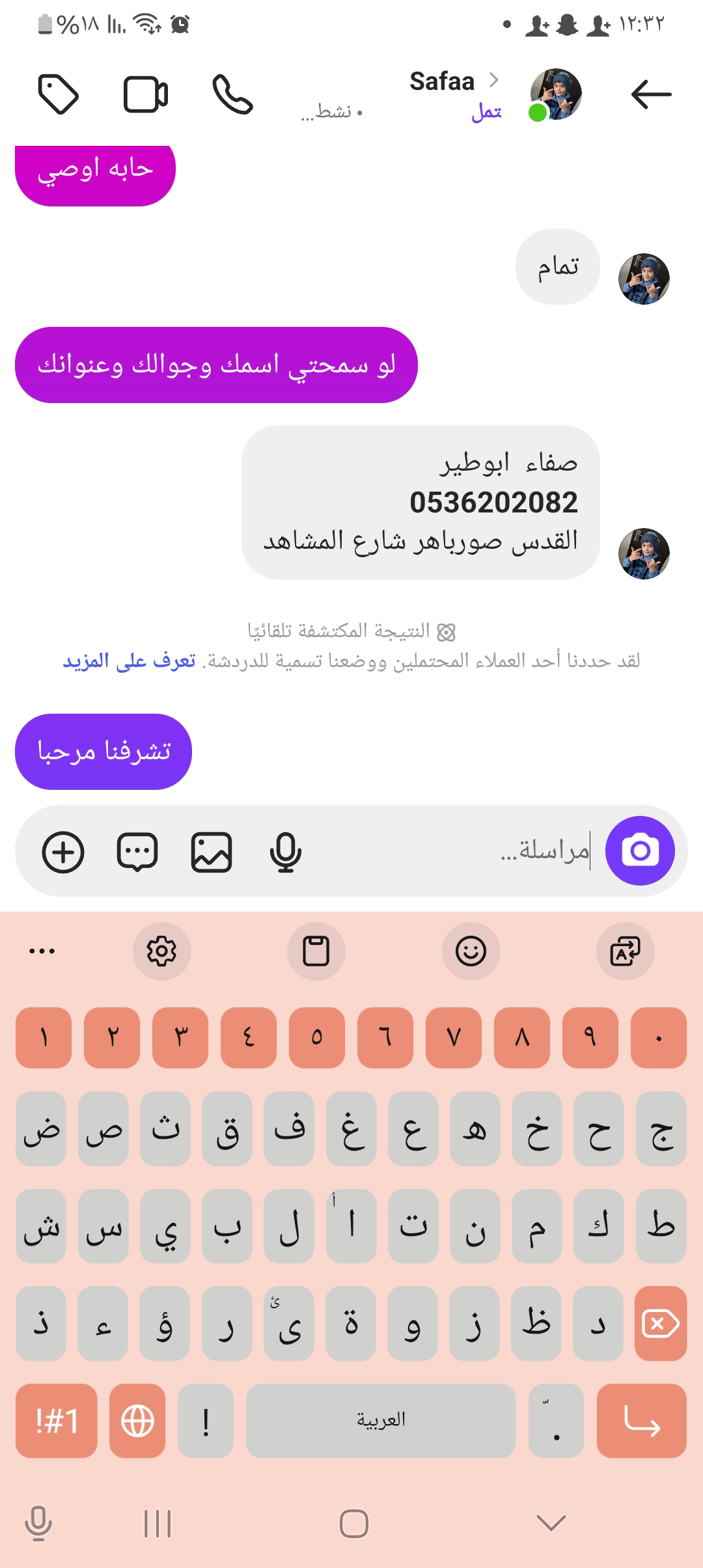The width and height of the screenshot is (703, 1568).
Task: Open saved replies bubble icon
Action: click(x=137, y=852)
